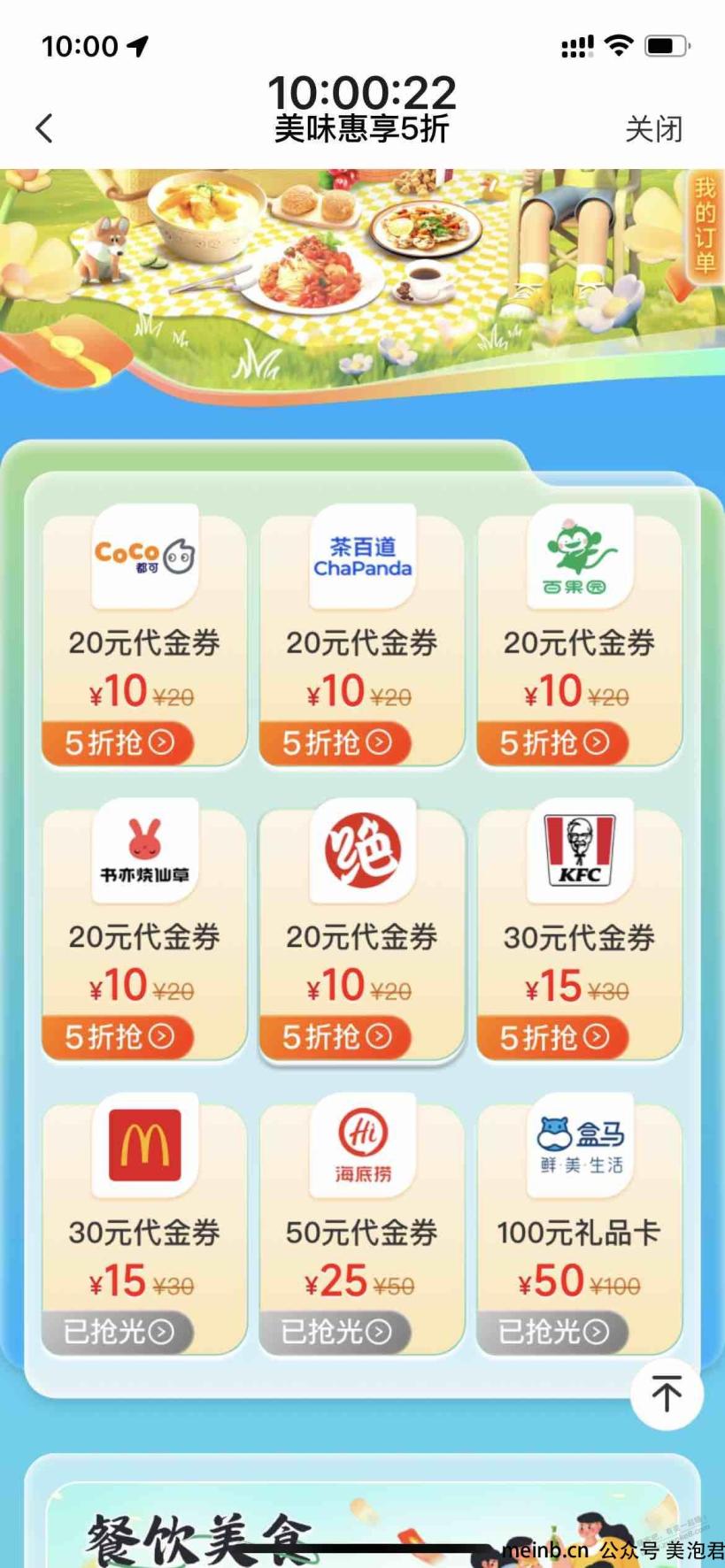Grab the 百果园 20元 voucher at 5折
The image size is (725, 1568).
[554, 742]
